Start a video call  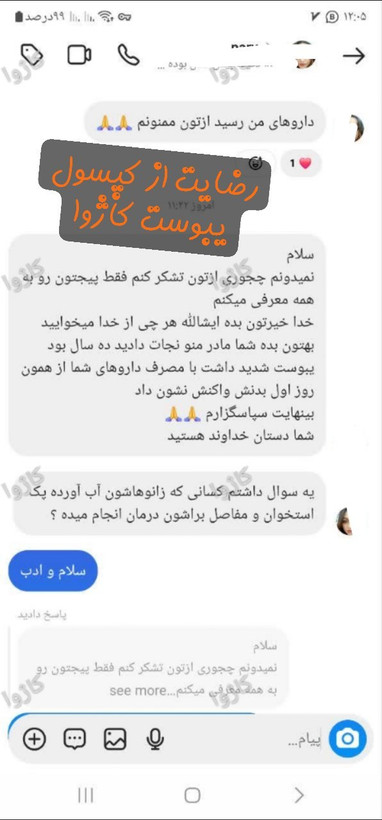pyautogui.click(x=80, y=55)
